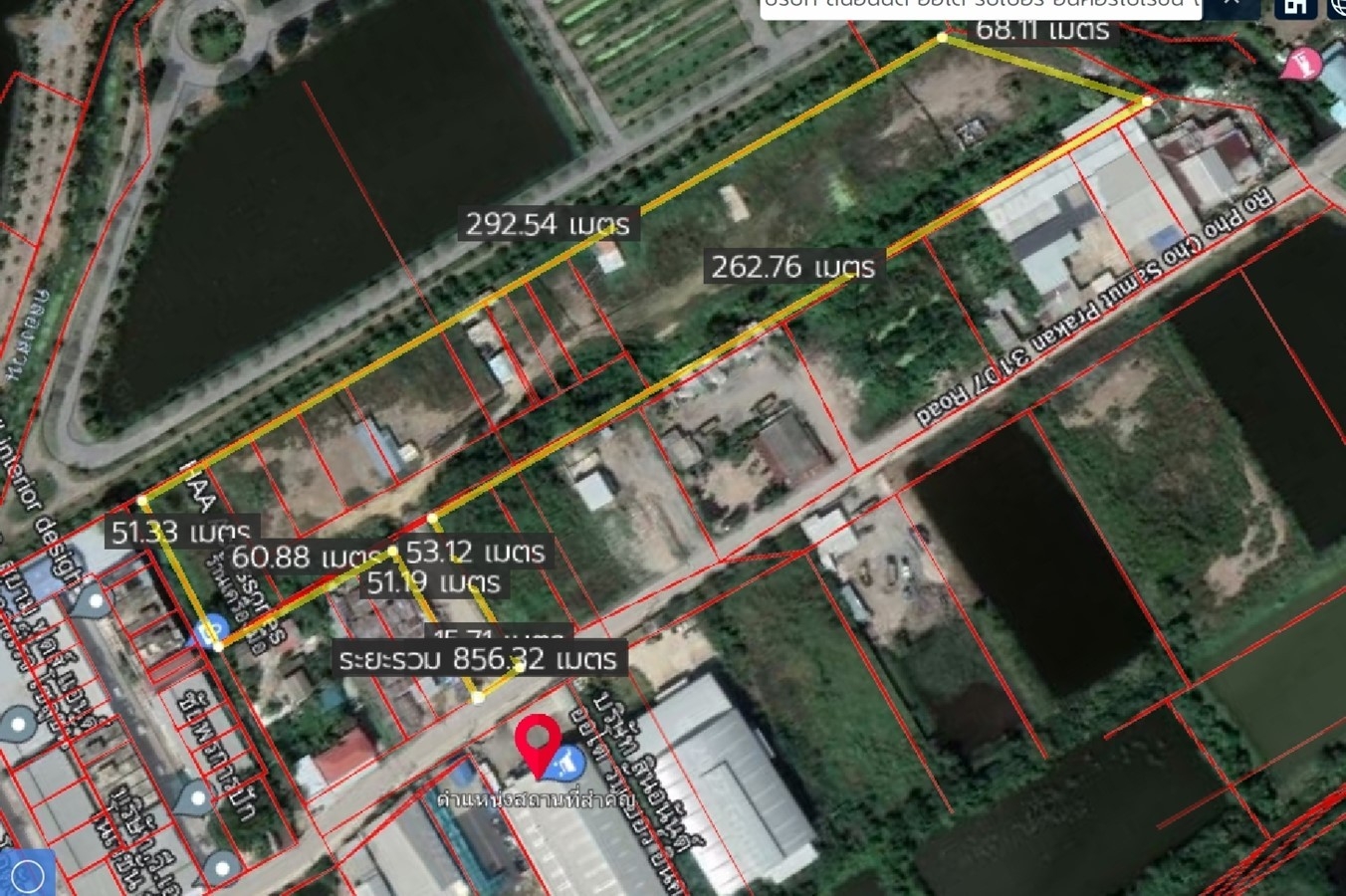This screenshot has height=896, width=1346.
Task: Tap the search box at the top
Action: [x=981, y=6]
